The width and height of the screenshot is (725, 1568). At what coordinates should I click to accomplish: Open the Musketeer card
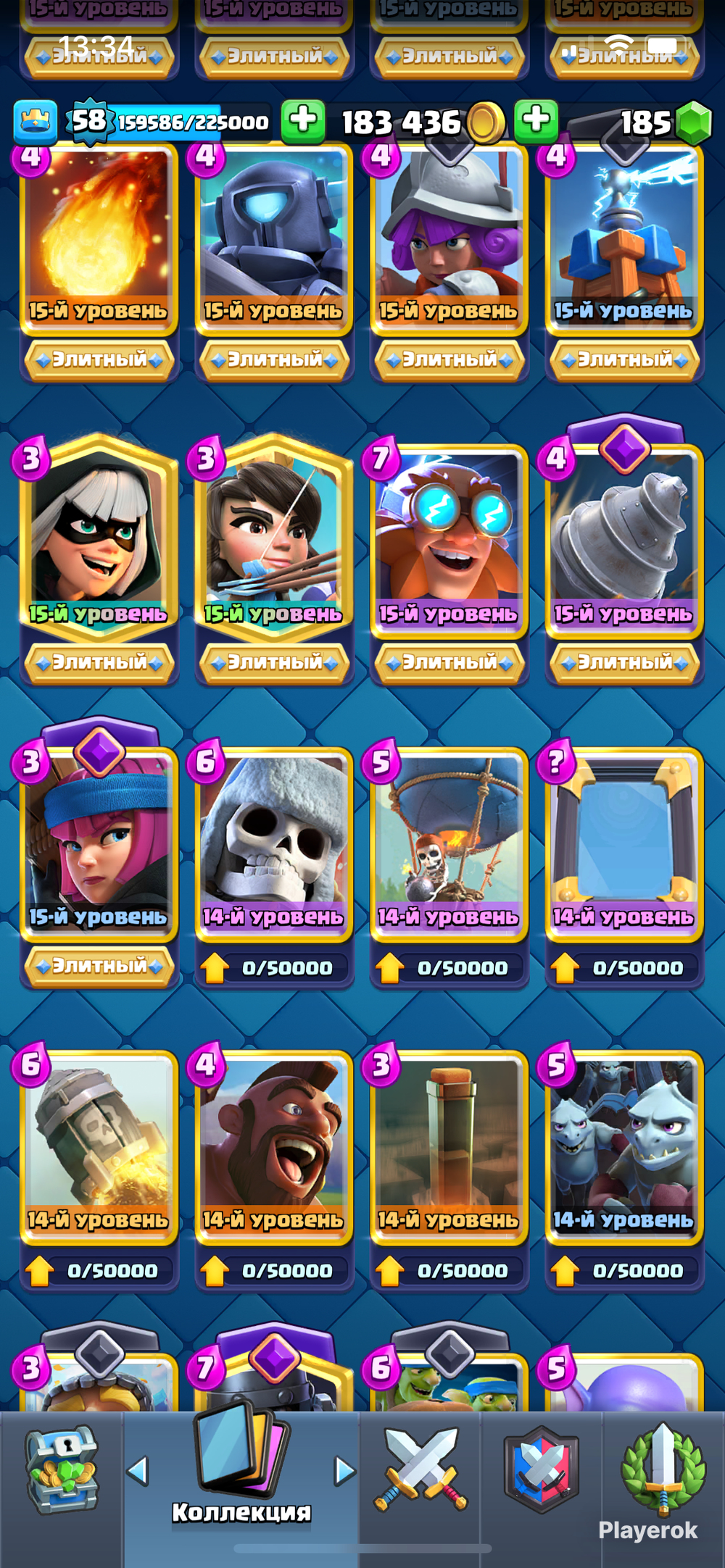tap(449, 239)
